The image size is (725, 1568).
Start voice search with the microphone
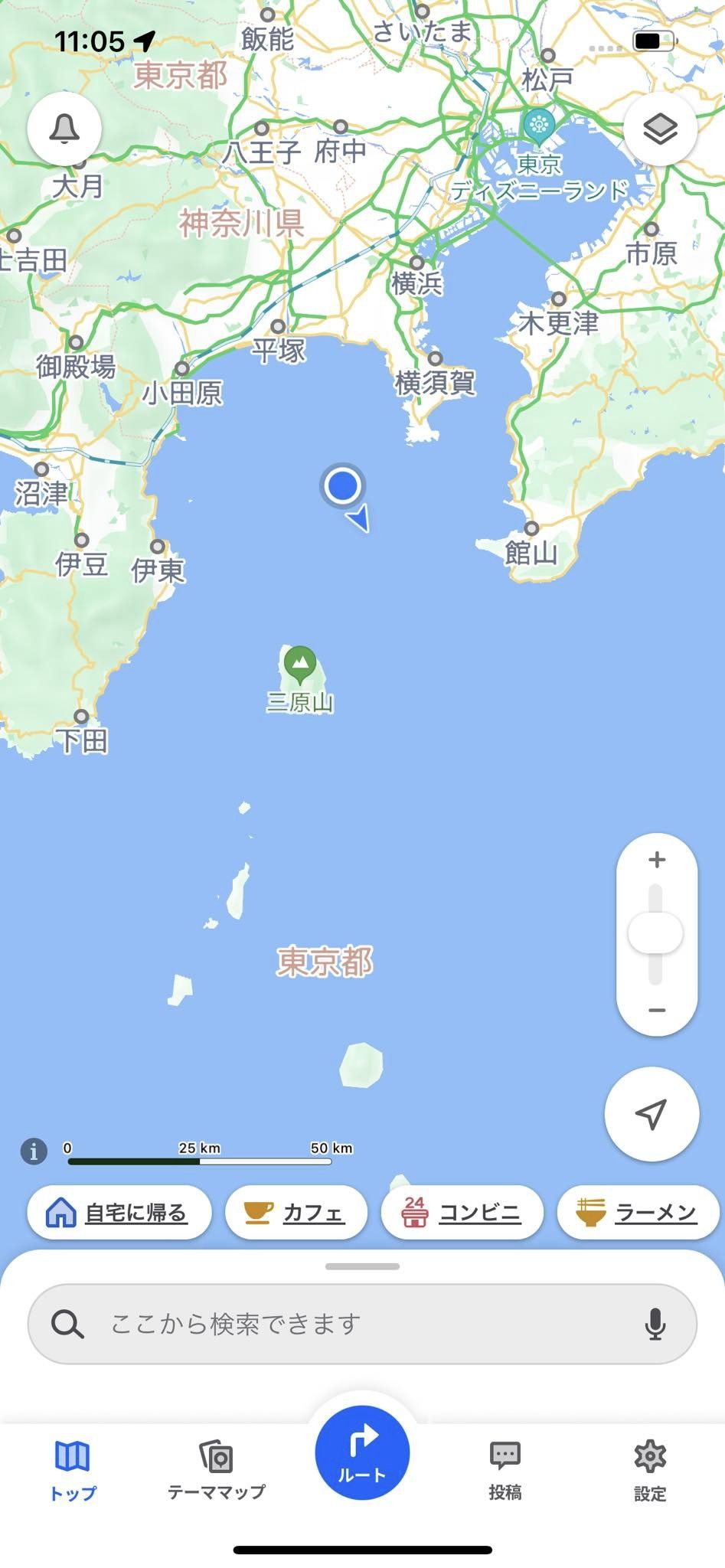tap(655, 1324)
